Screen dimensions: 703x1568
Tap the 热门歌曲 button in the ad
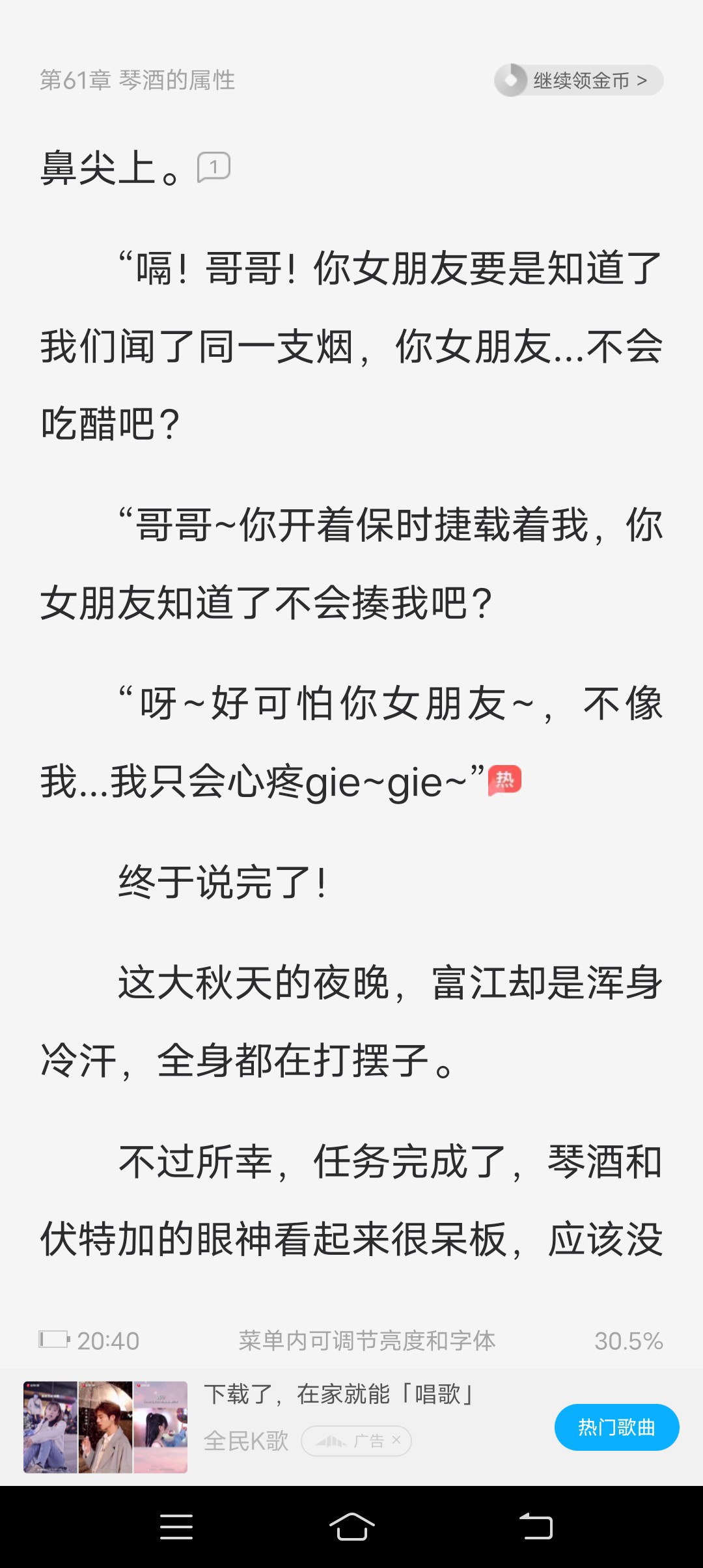pos(616,1427)
